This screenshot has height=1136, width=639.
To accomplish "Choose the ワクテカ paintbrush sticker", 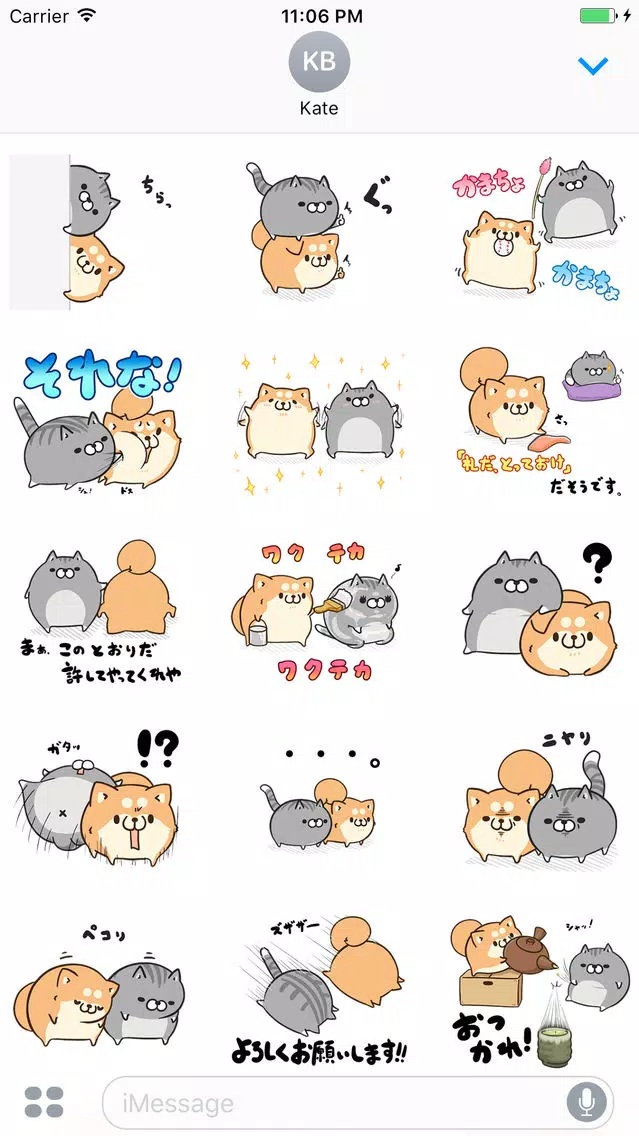I will coord(320,611).
